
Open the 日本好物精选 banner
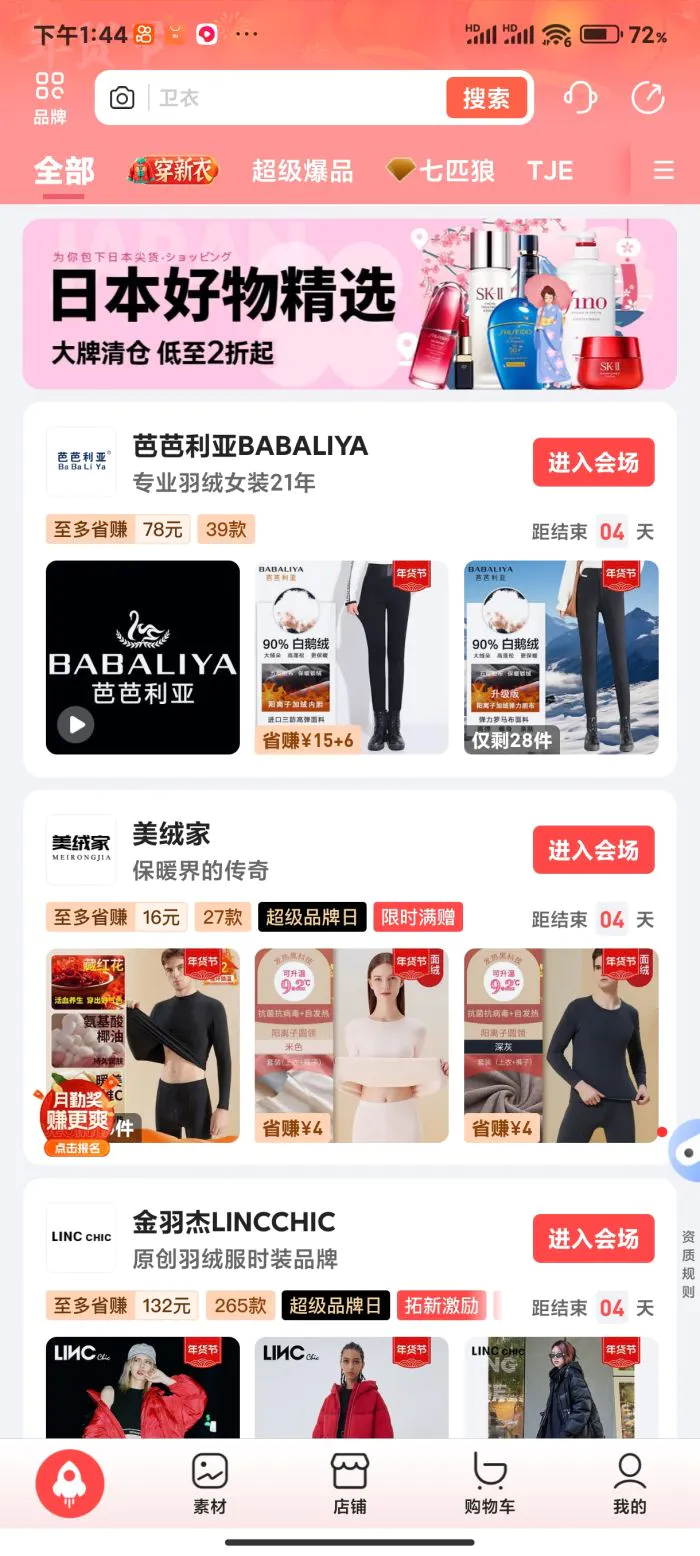349,304
